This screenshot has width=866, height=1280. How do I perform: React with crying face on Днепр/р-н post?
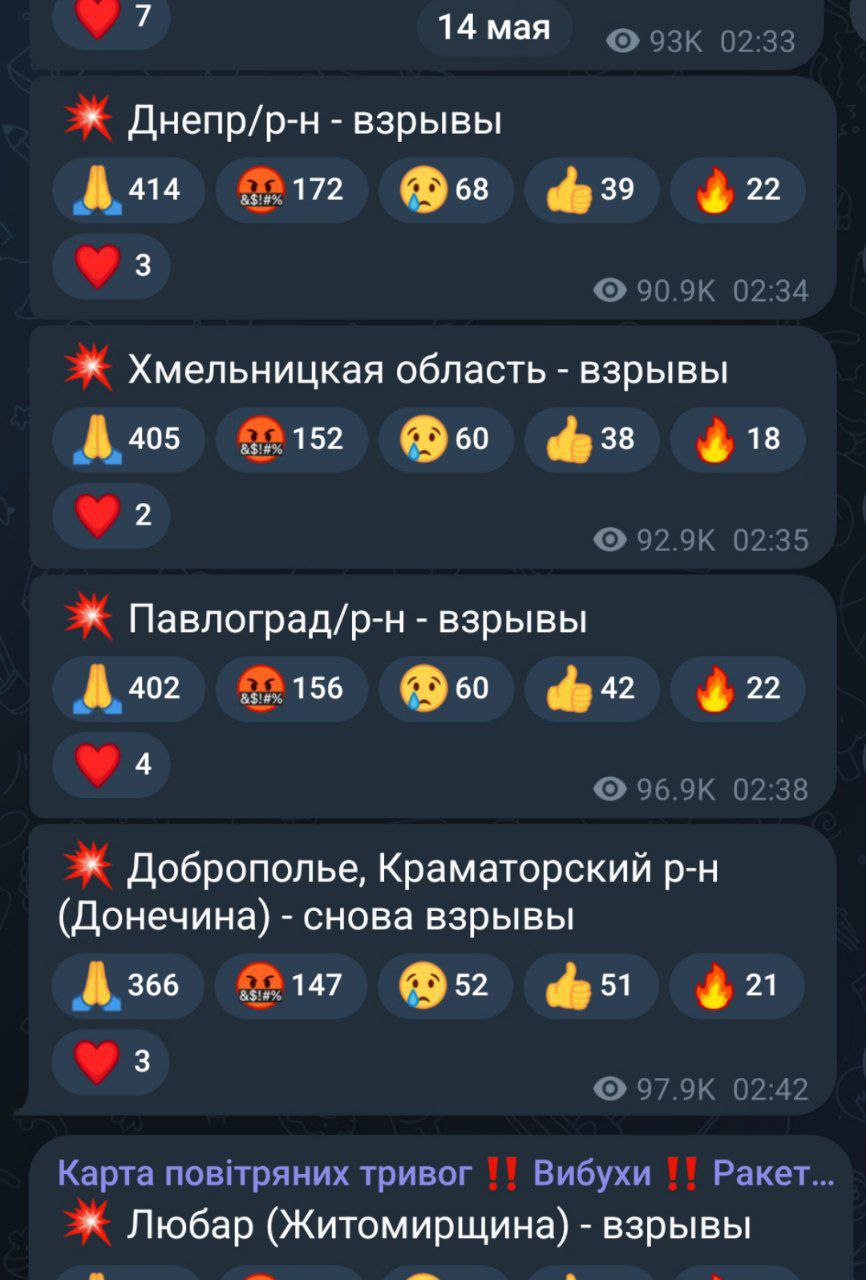(x=445, y=190)
